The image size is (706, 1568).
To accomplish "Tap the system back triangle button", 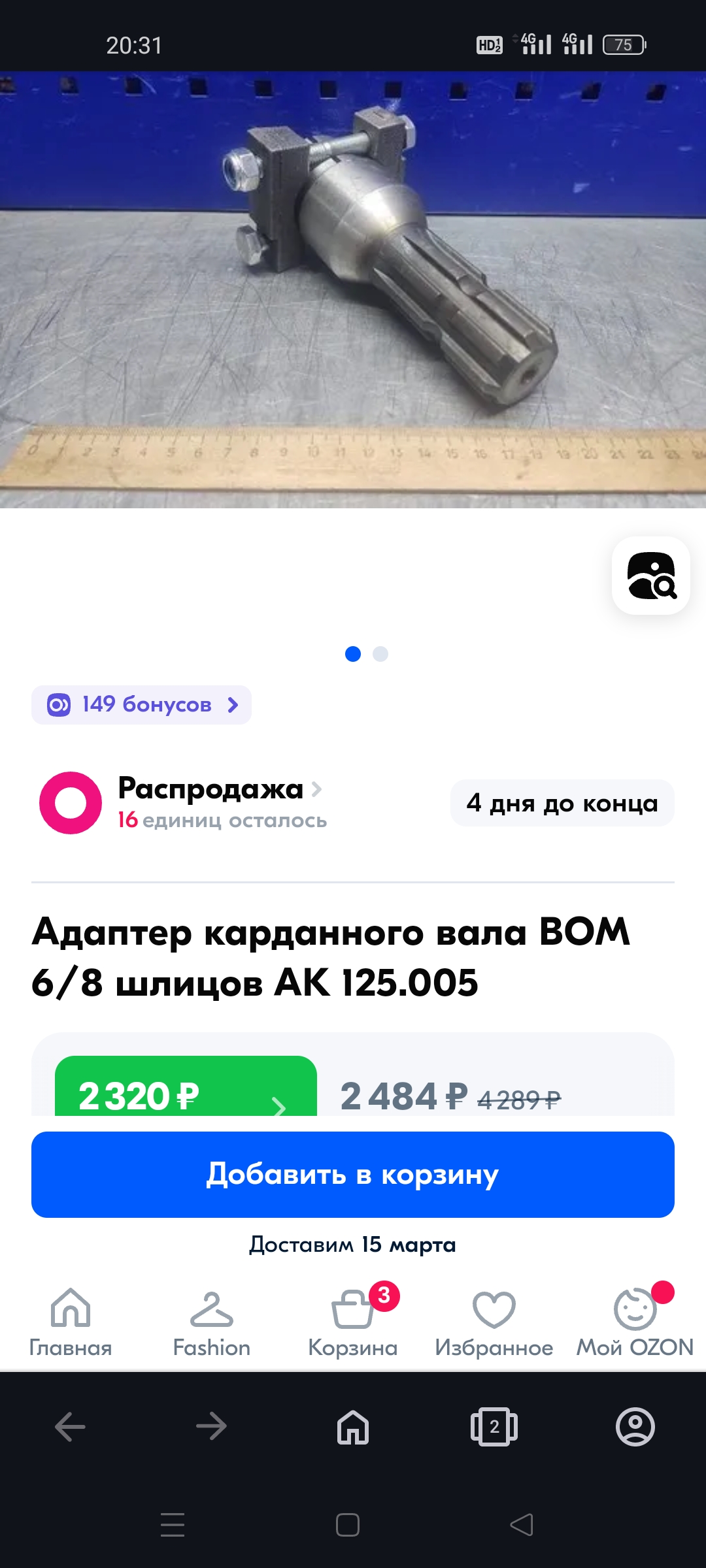I will pyautogui.click(x=522, y=1525).
